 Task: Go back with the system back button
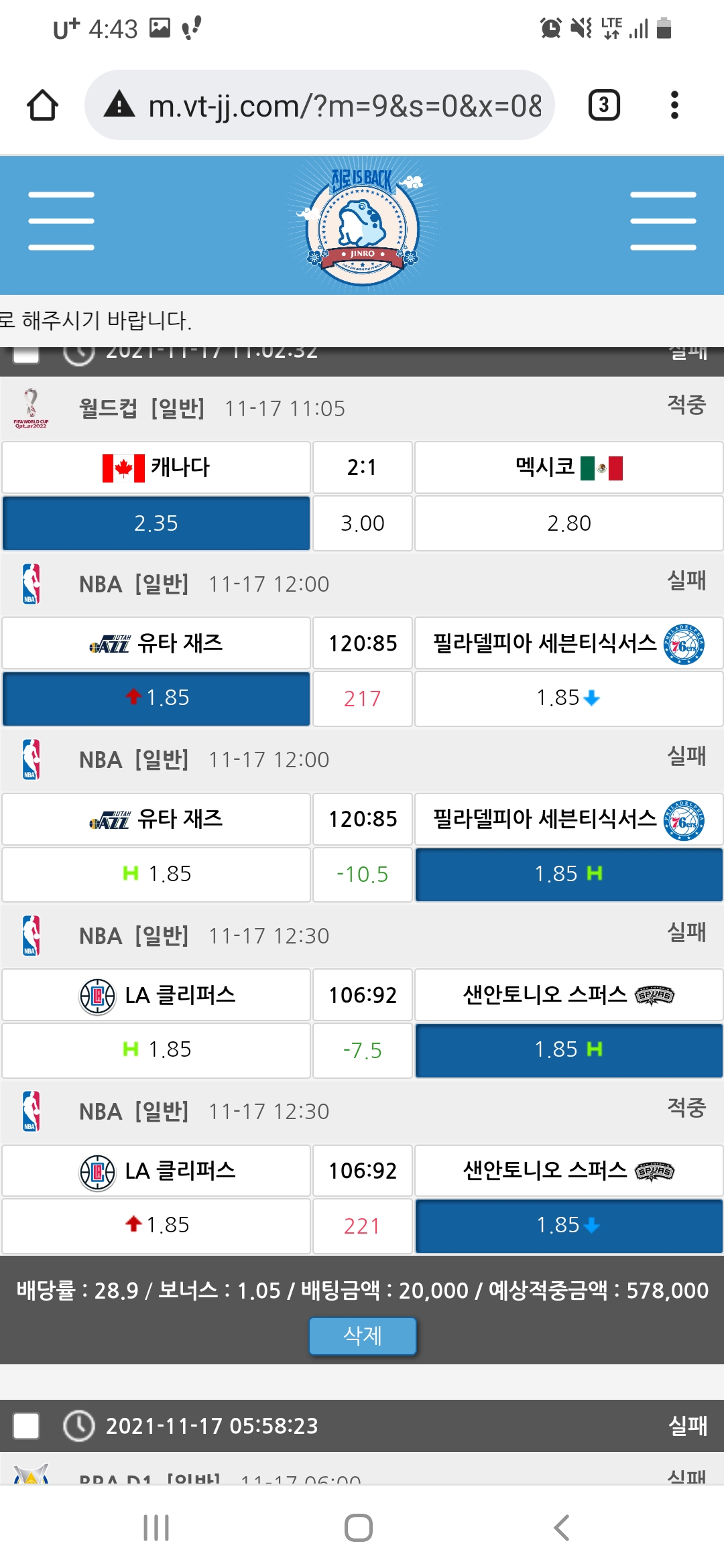(x=562, y=1528)
